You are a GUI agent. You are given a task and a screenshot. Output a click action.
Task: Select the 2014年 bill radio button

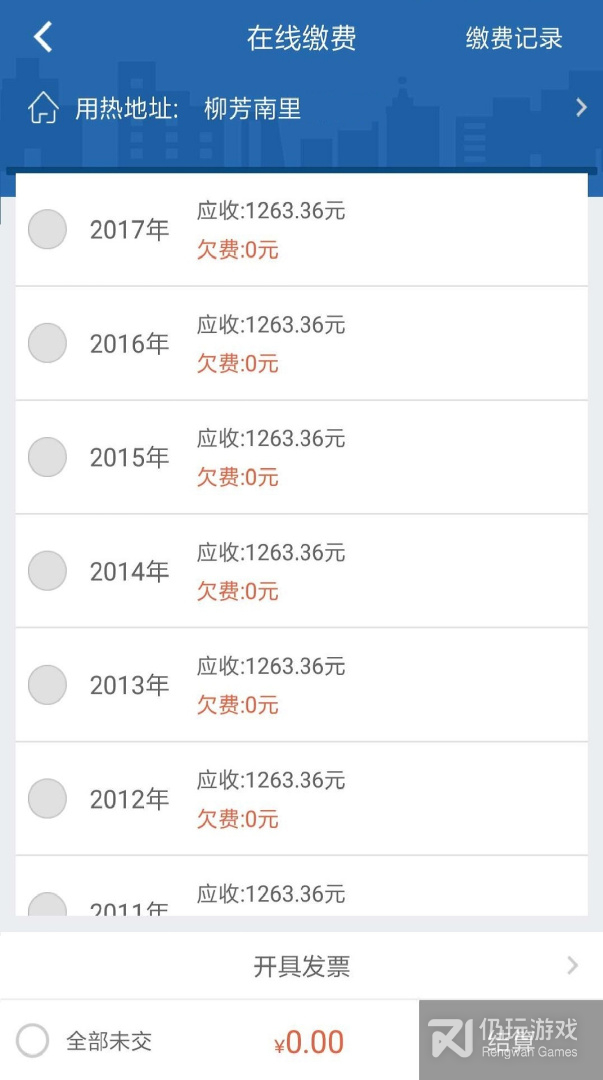[47, 571]
